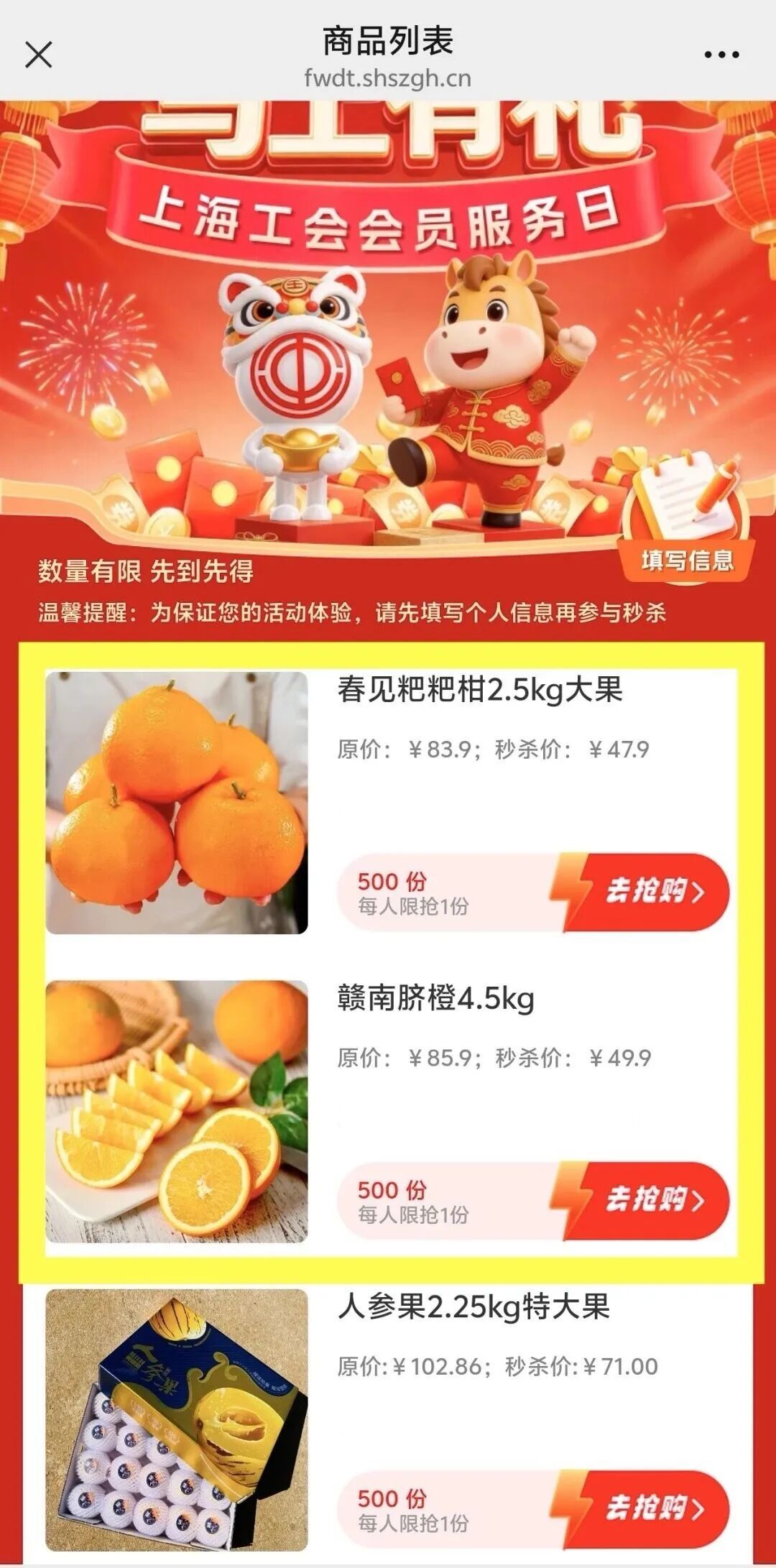
Task: Tap 去抢购 for 春见粑粑柑2.5kg大果
Action: [x=647, y=892]
